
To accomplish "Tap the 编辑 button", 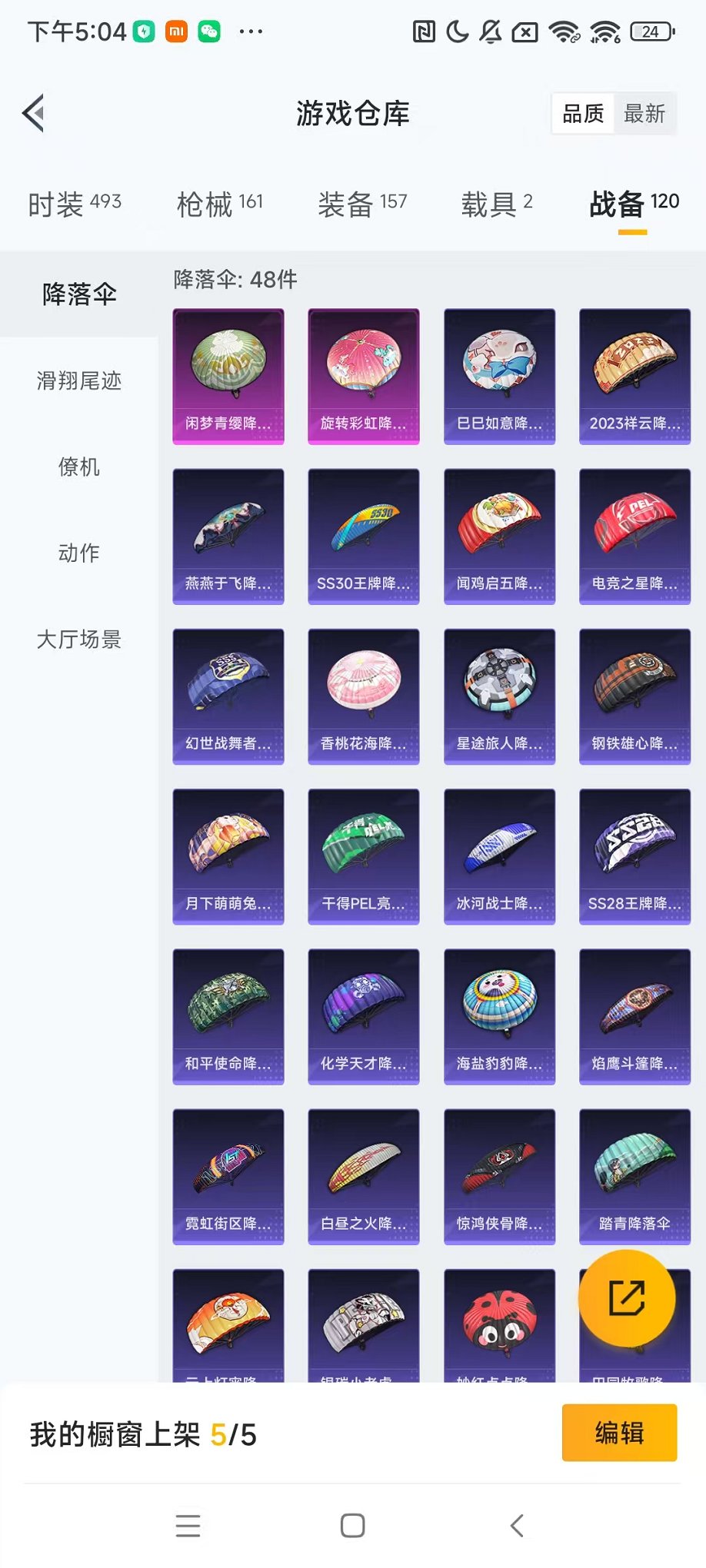I will 619,1433.
